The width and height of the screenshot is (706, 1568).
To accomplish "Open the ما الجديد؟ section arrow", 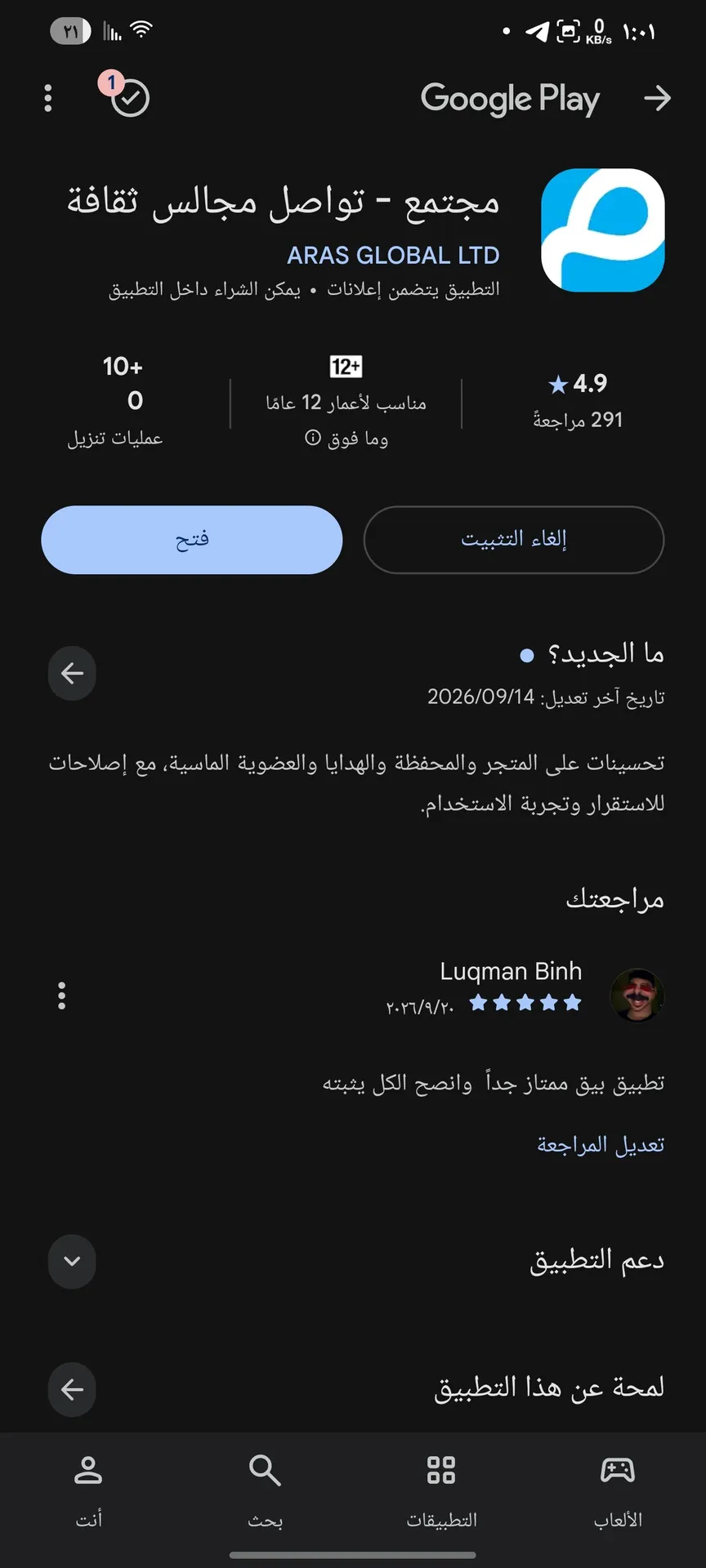I will coord(72,674).
